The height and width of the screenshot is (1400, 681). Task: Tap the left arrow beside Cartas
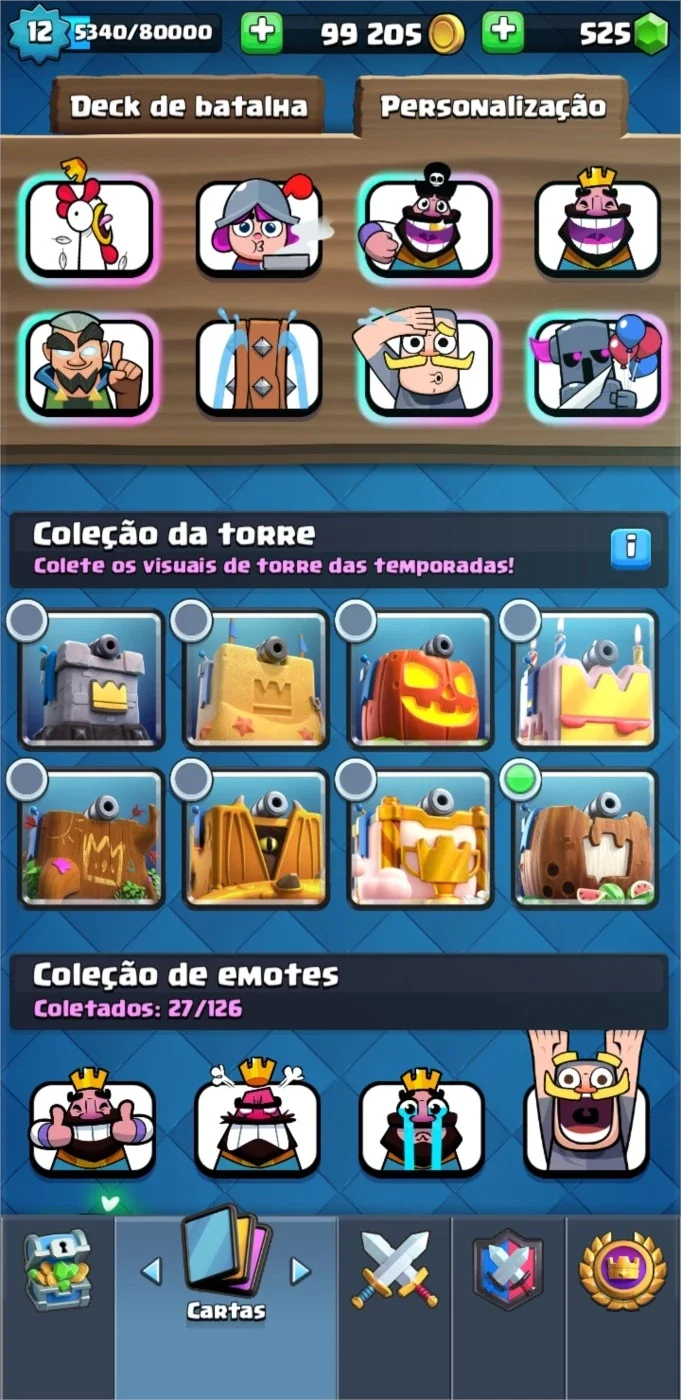(x=151, y=1271)
